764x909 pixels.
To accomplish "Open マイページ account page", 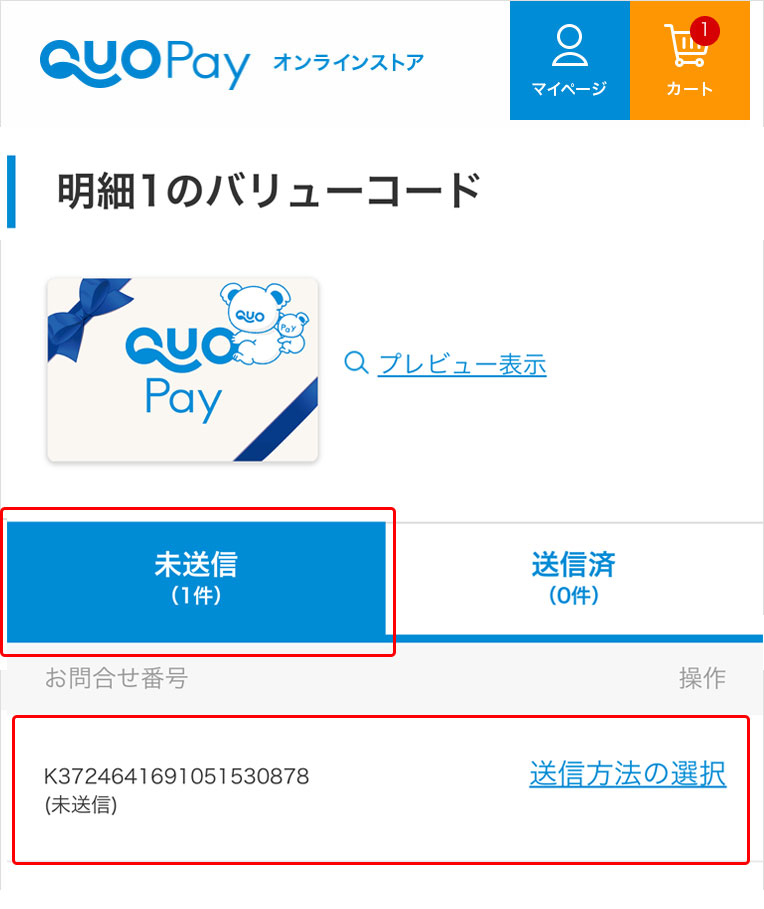I will tap(569, 60).
